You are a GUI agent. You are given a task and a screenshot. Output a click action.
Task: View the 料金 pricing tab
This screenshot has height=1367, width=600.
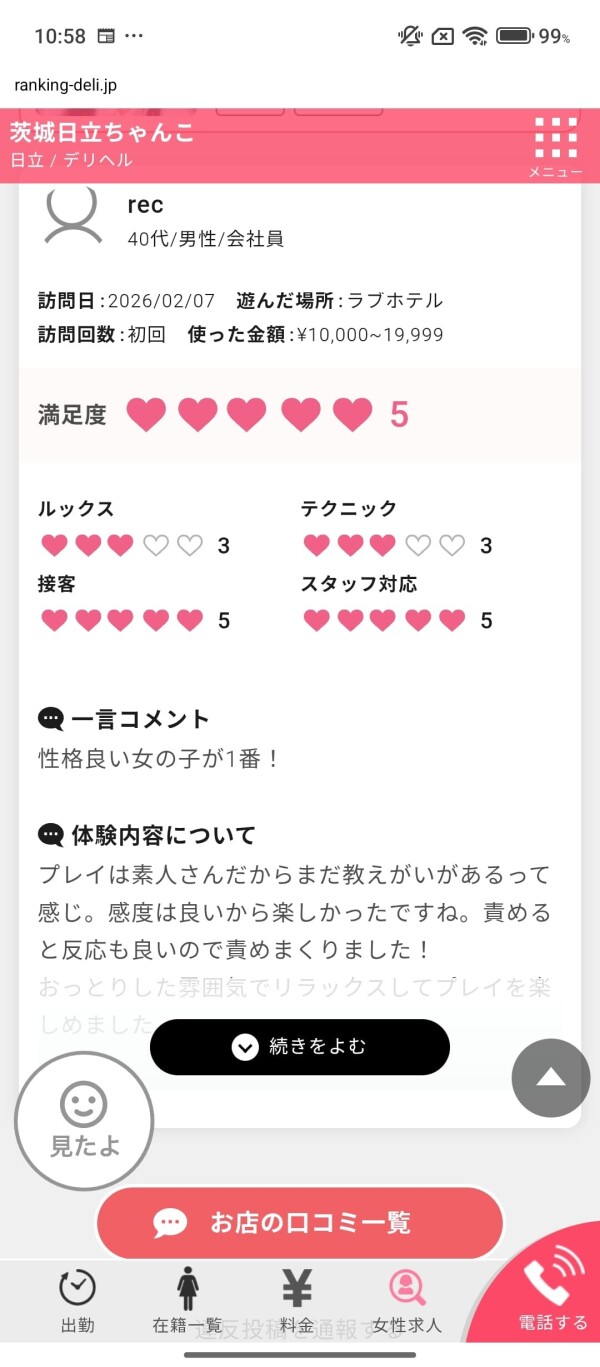[297, 1301]
